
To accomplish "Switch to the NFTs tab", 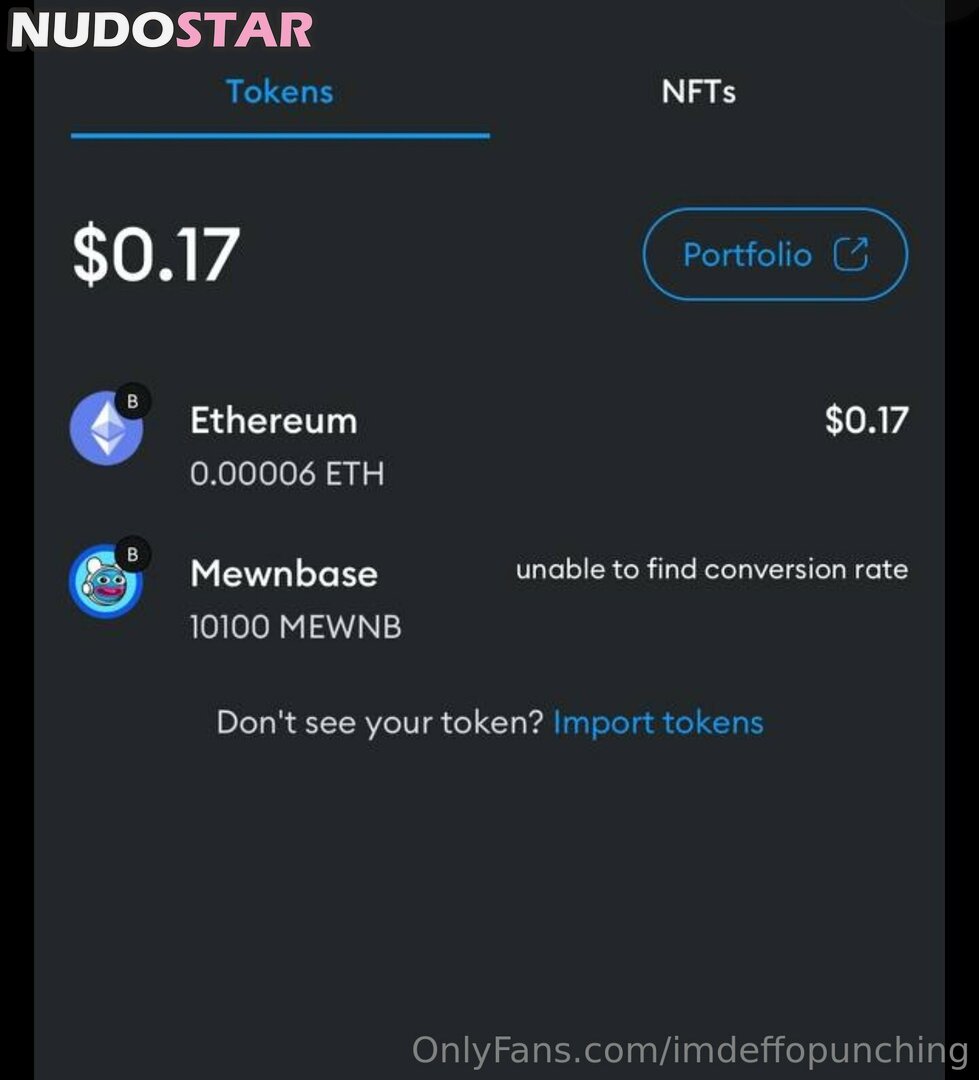I will tap(698, 92).
